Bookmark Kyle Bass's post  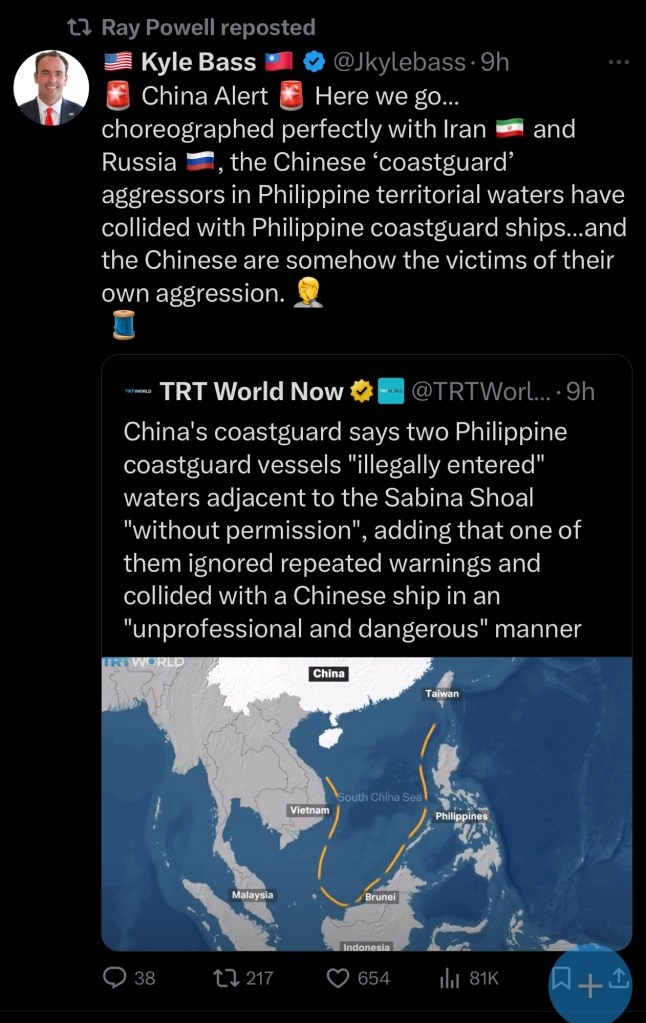561,977
